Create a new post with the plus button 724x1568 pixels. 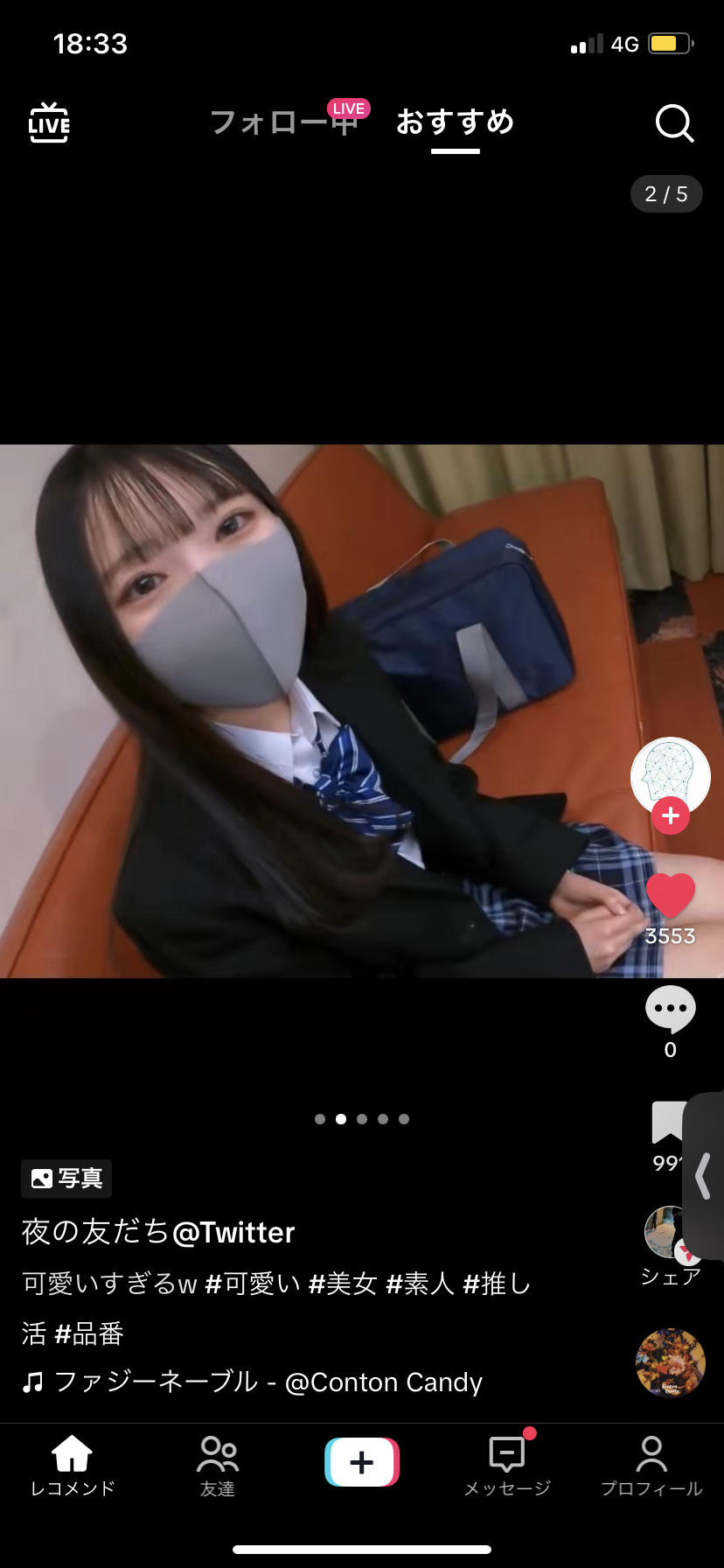point(362,1462)
